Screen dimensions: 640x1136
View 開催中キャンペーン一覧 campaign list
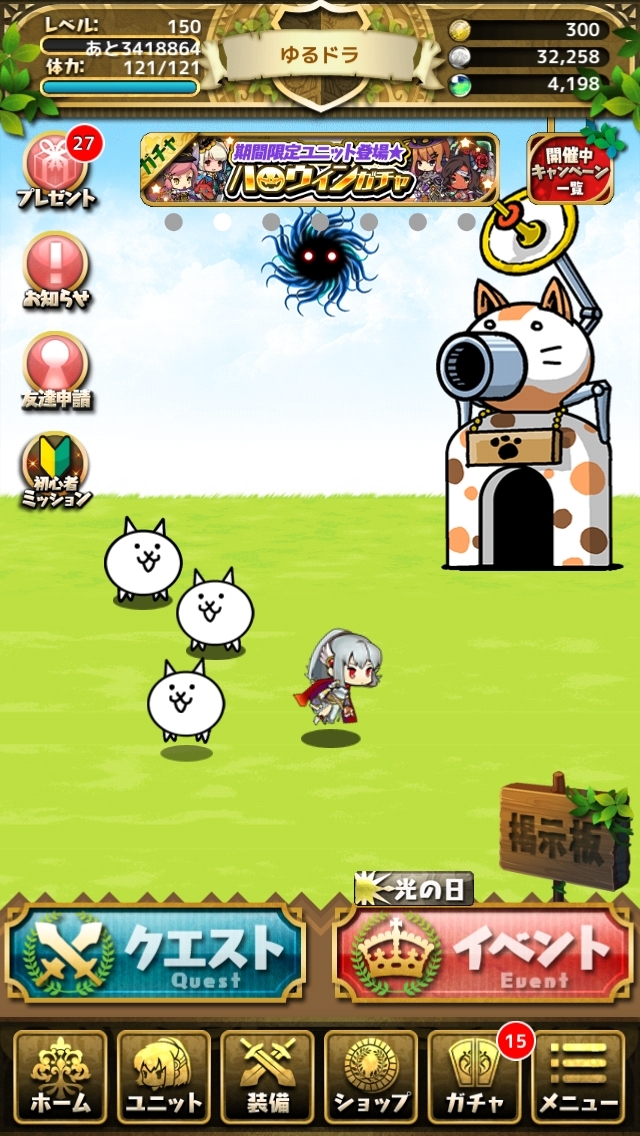tap(570, 169)
